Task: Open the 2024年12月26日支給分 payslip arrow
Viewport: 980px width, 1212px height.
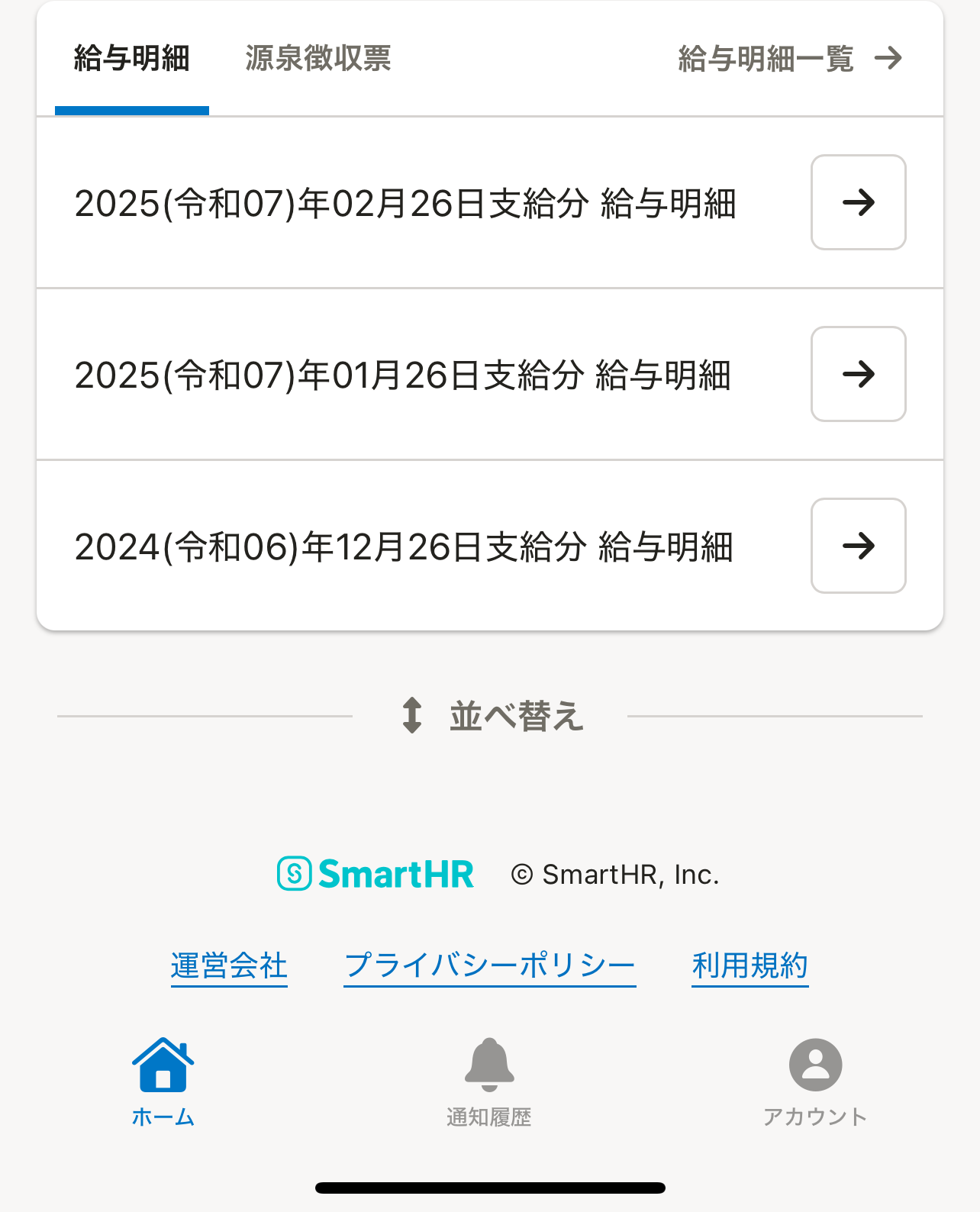Action: (858, 546)
